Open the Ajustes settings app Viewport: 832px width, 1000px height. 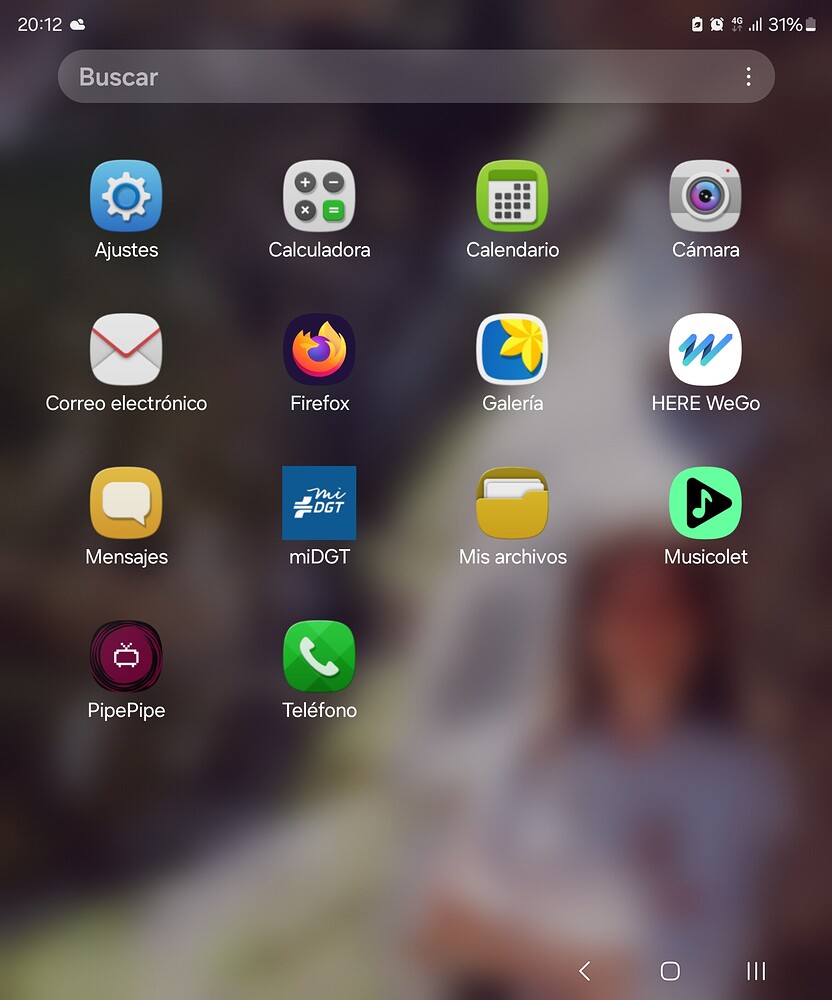point(126,196)
